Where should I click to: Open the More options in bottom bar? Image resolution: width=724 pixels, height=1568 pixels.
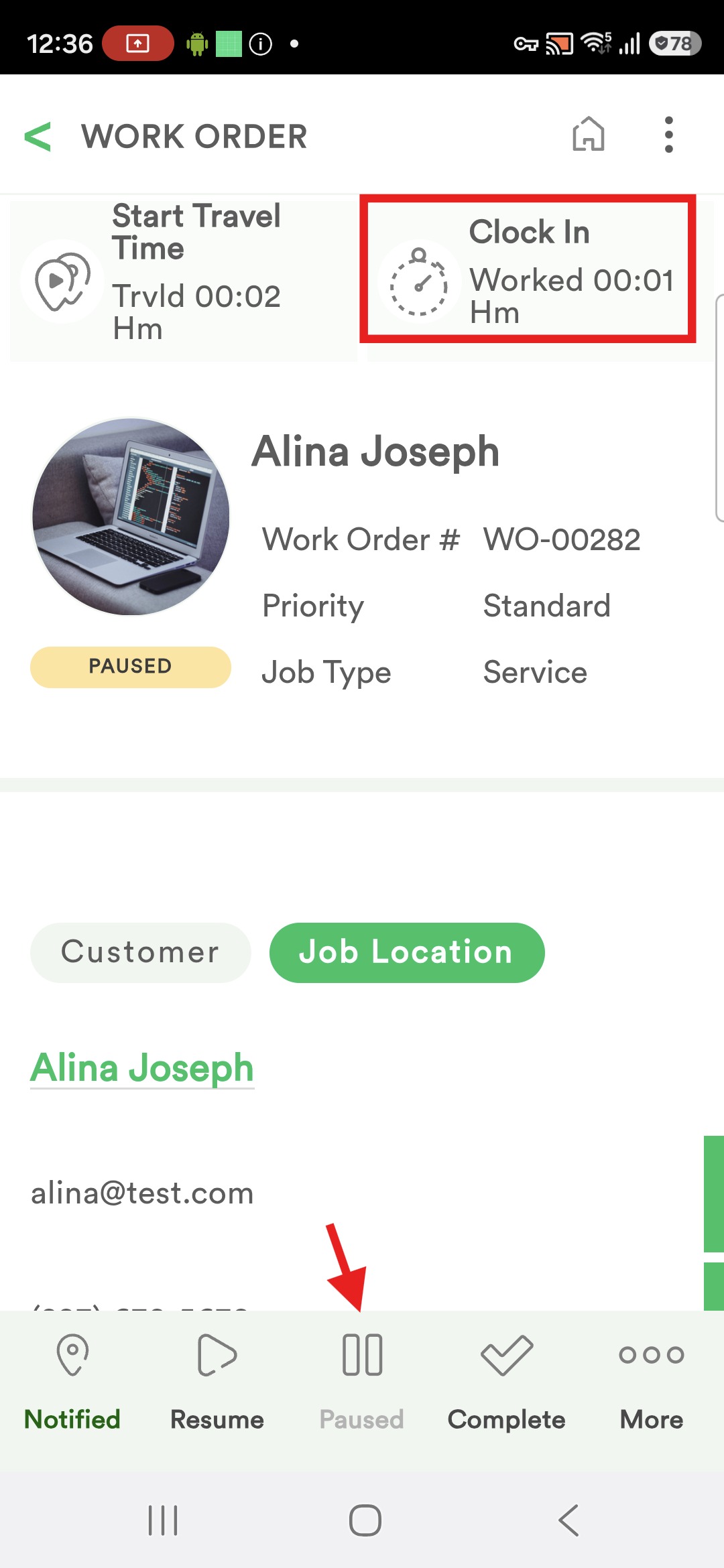pyautogui.click(x=652, y=1380)
